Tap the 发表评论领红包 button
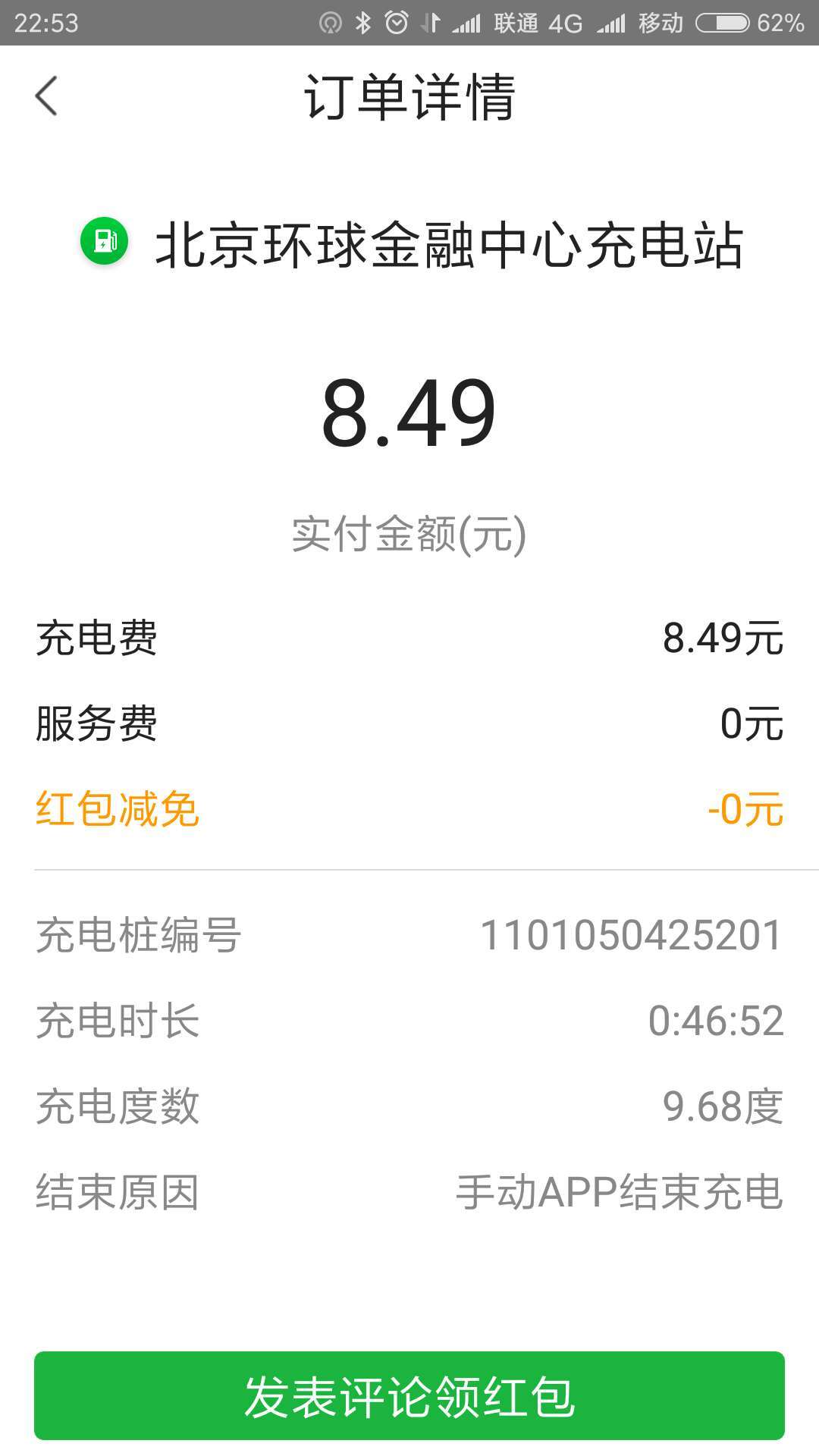Screen dimensions: 819x1456 click(409, 1395)
